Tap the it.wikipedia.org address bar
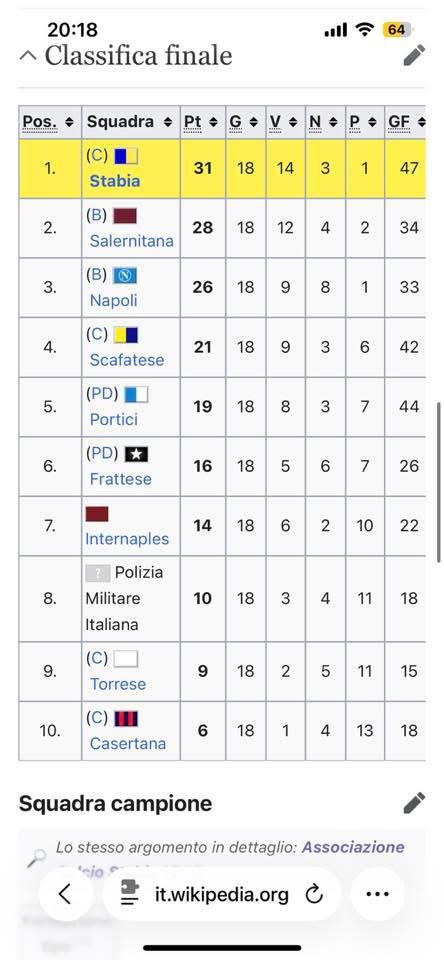The height and width of the screenshot is (960, 444). pyautogui.click(x=222, y=894)
